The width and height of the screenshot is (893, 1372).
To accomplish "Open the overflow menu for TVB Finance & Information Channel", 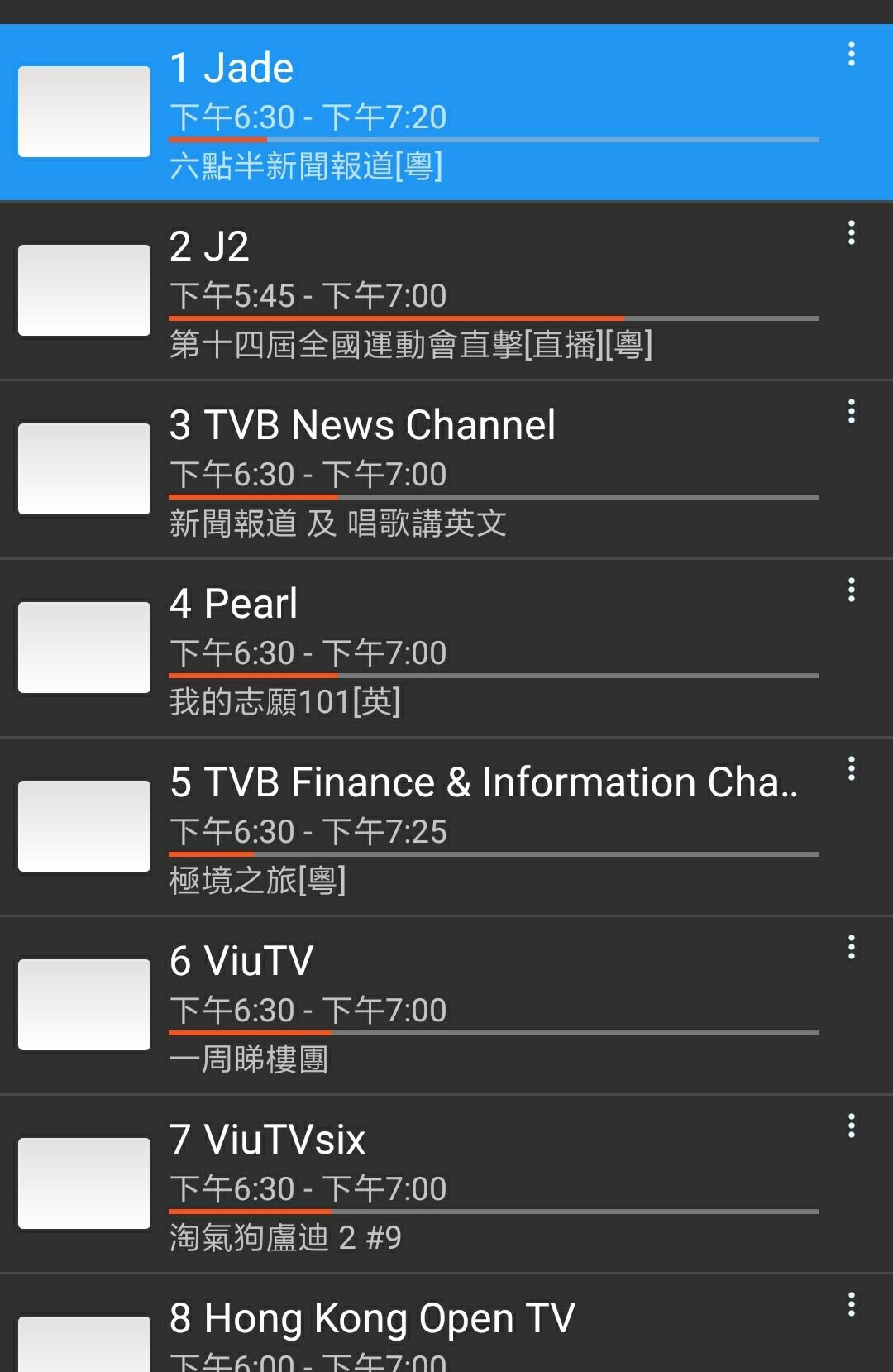I will pos(852,769).
